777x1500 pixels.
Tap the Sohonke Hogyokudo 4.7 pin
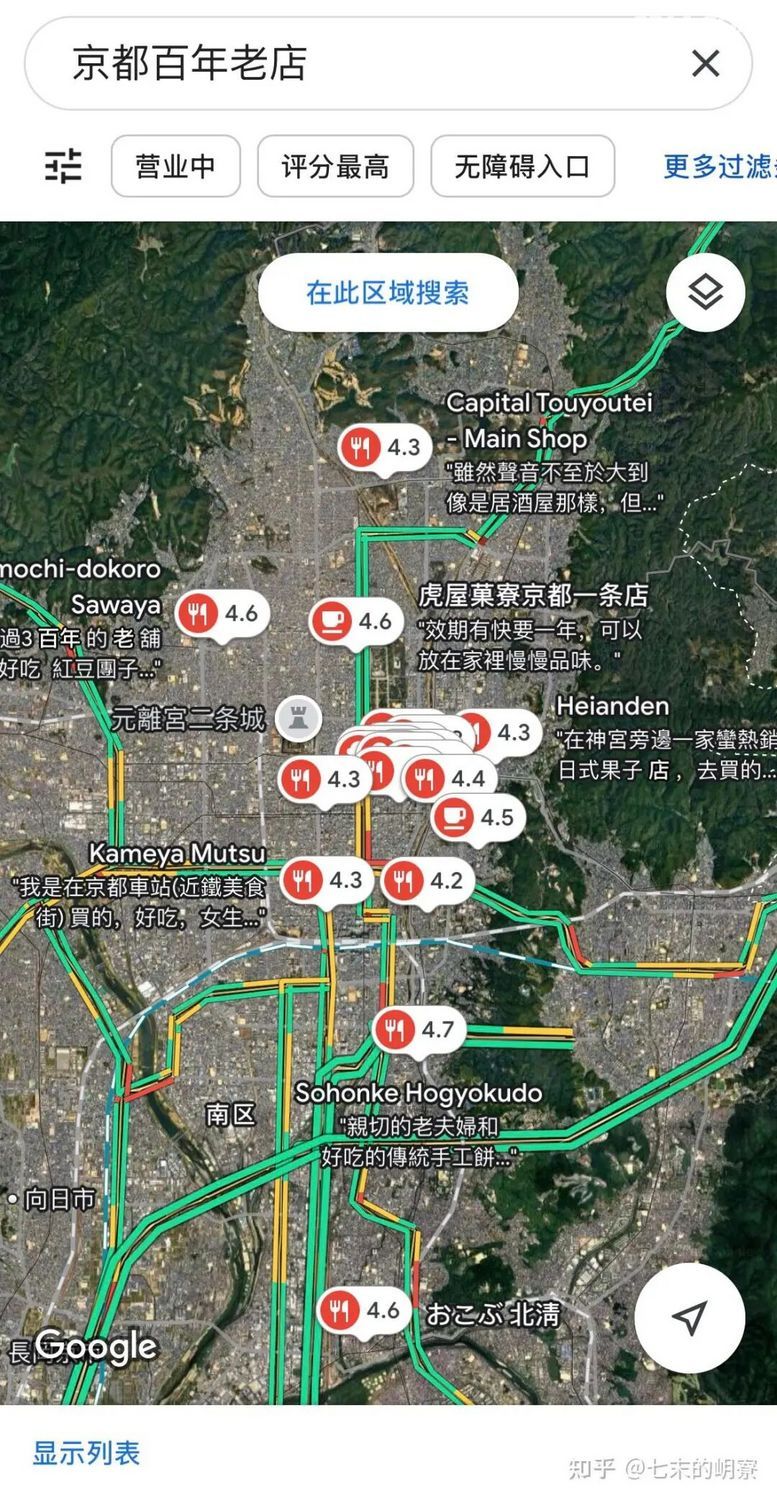[420, 1030]
